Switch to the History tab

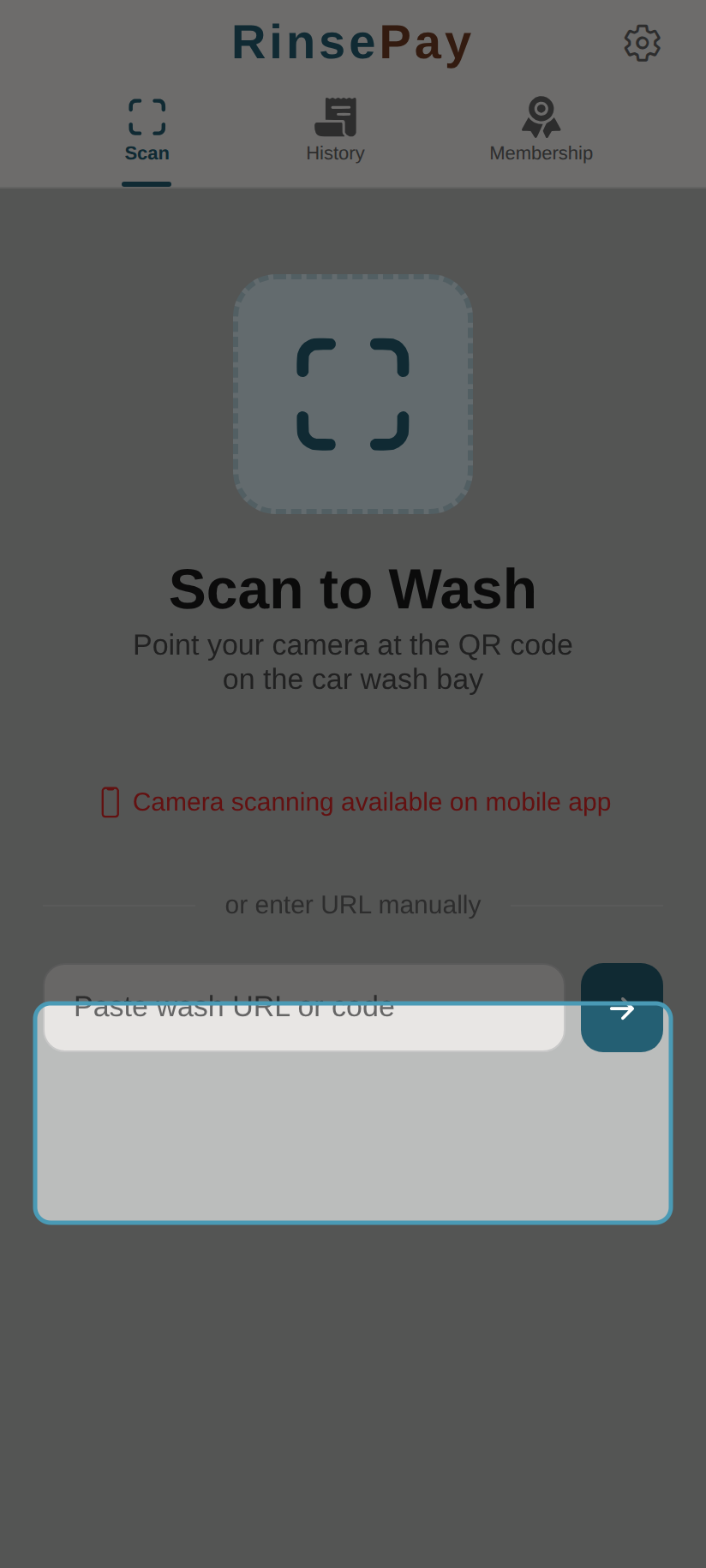[335, 130]
